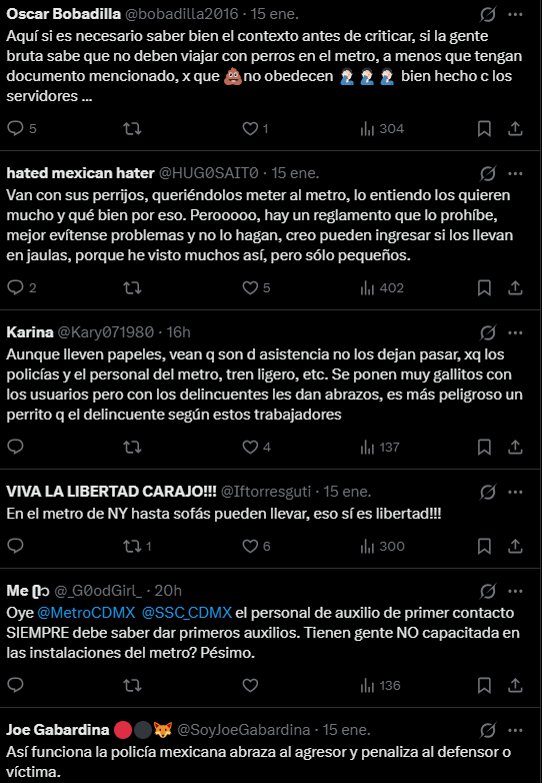Open more options on Oscar Bobadilla's post
Screen dimensions: 542x783
[515, 14]
